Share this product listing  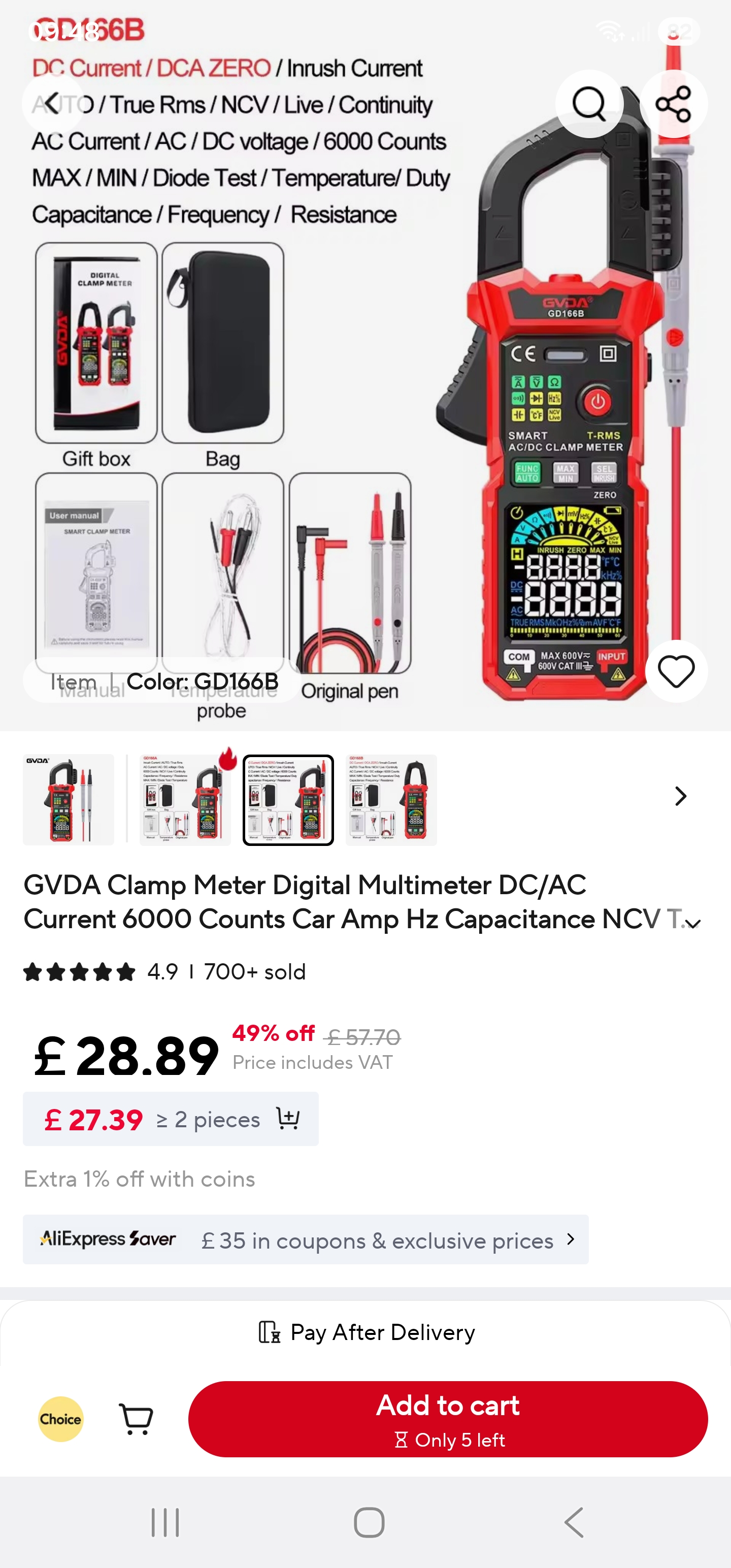[673, 104]
